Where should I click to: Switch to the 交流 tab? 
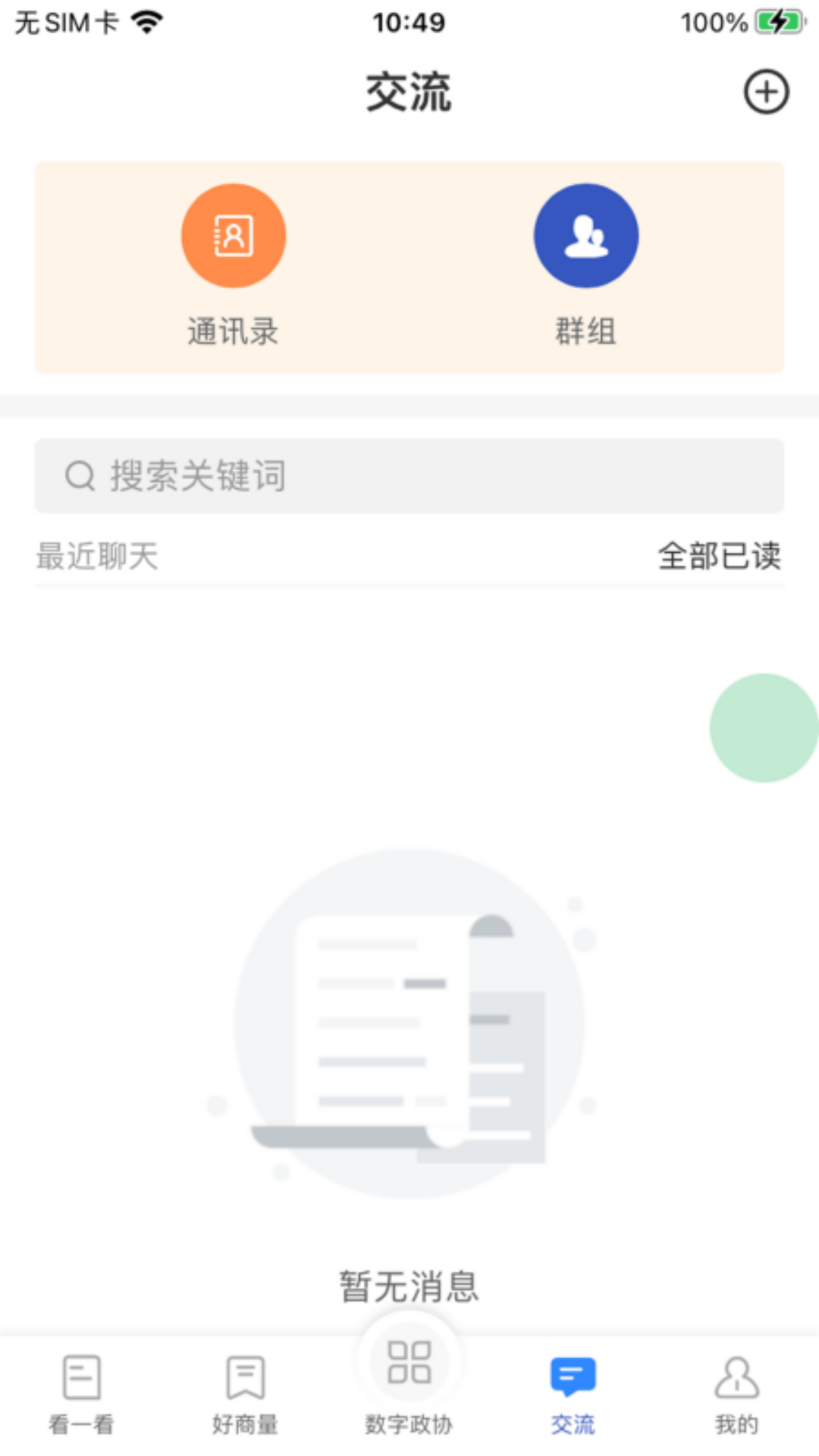(x=573, y=1395)
